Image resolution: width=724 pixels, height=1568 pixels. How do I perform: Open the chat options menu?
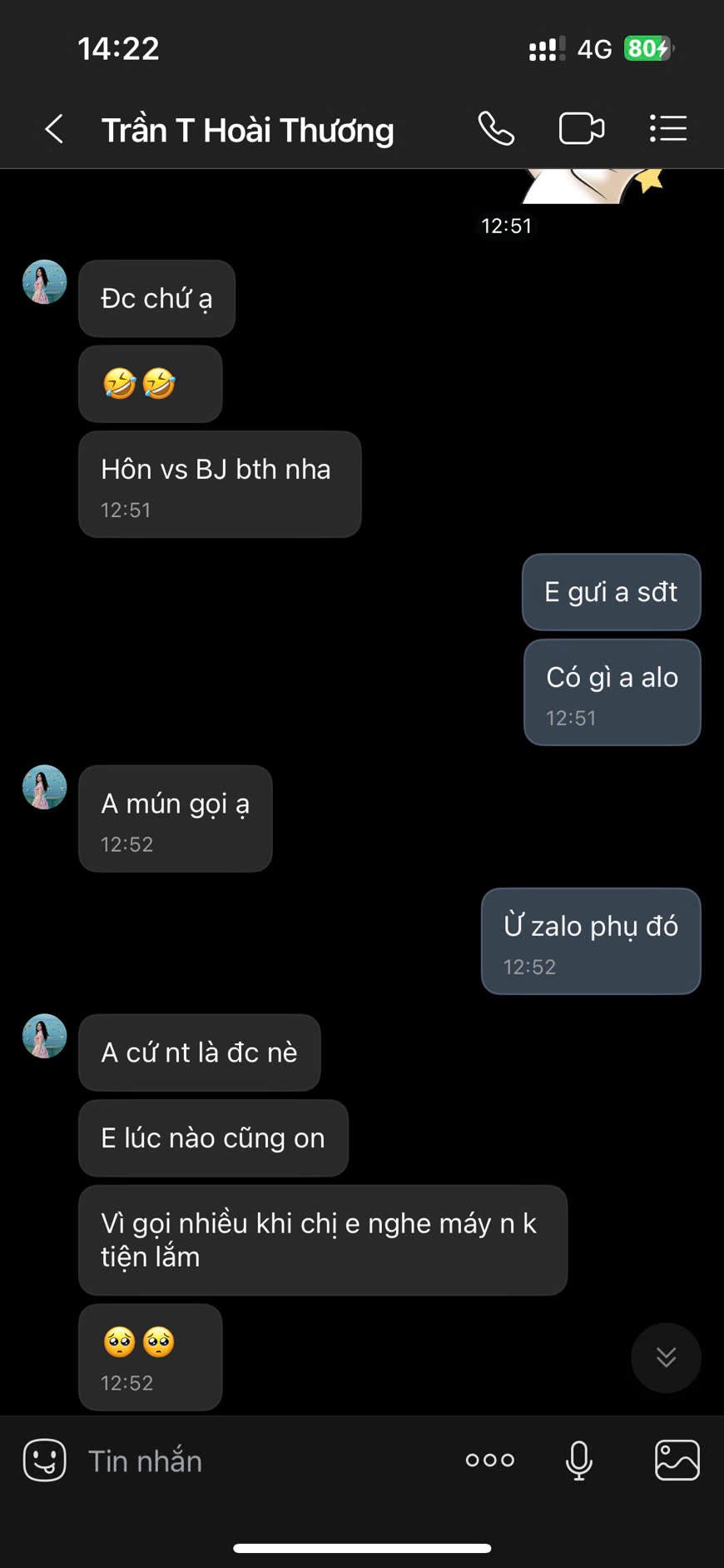[x=667, y=129]
